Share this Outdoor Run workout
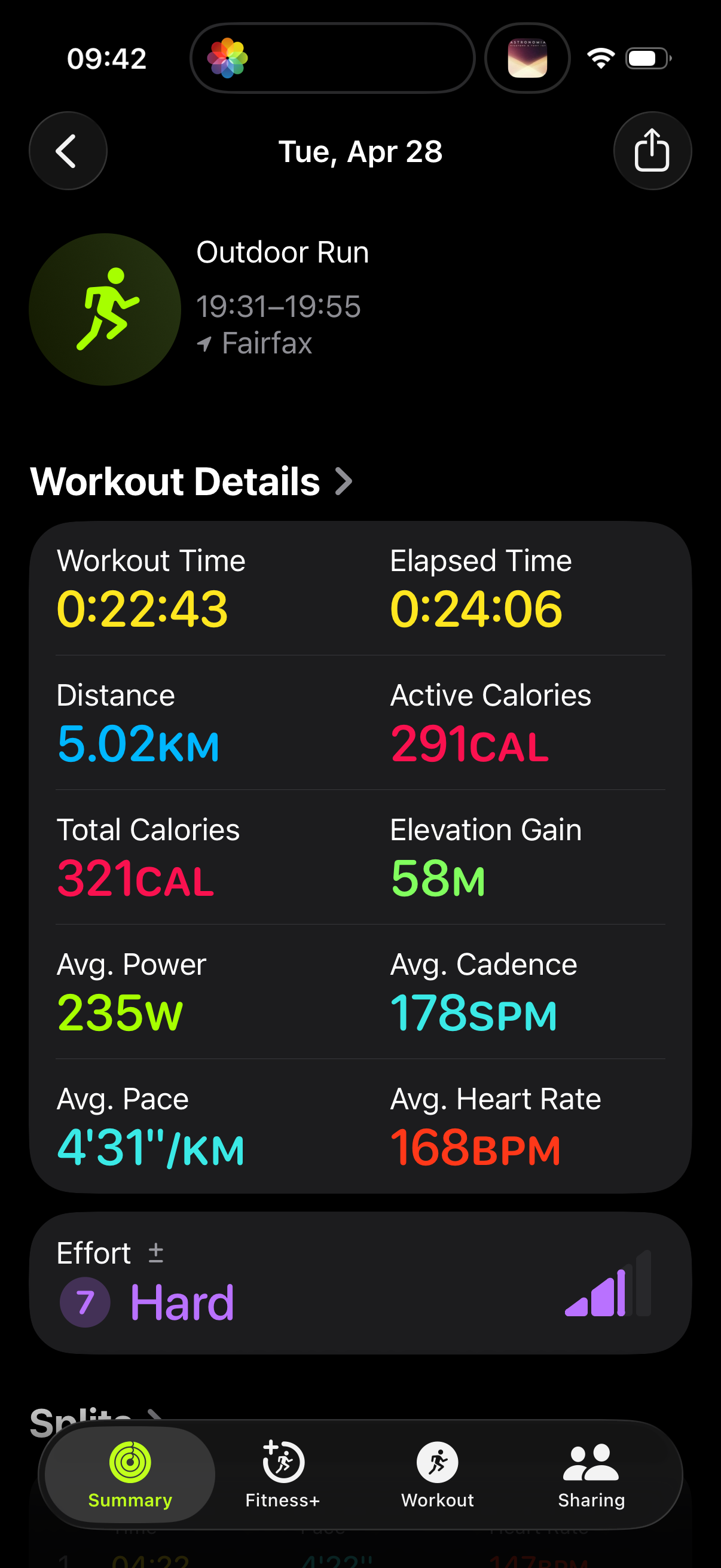Image resolution: width=721 pixels, height=1568 pixels. pos(652,151)
